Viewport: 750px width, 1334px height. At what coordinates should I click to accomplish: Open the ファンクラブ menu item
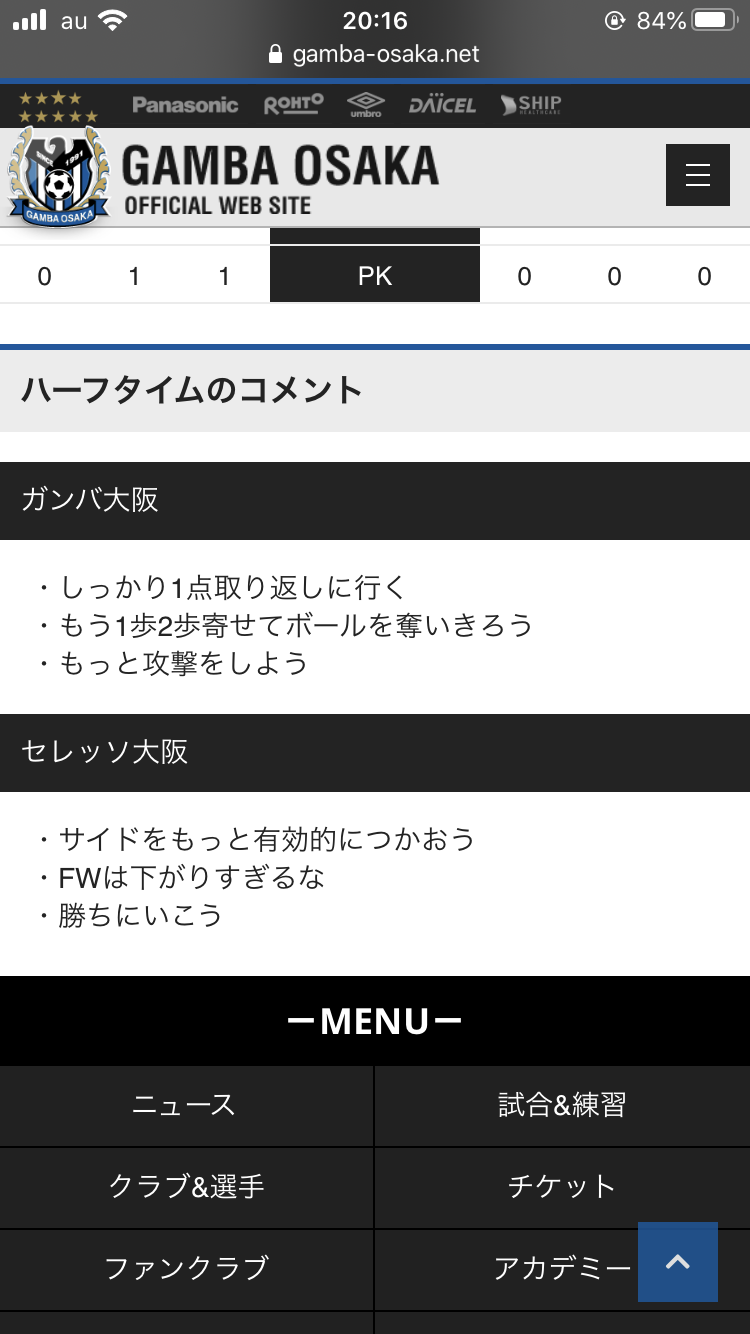coord(186,1269)
